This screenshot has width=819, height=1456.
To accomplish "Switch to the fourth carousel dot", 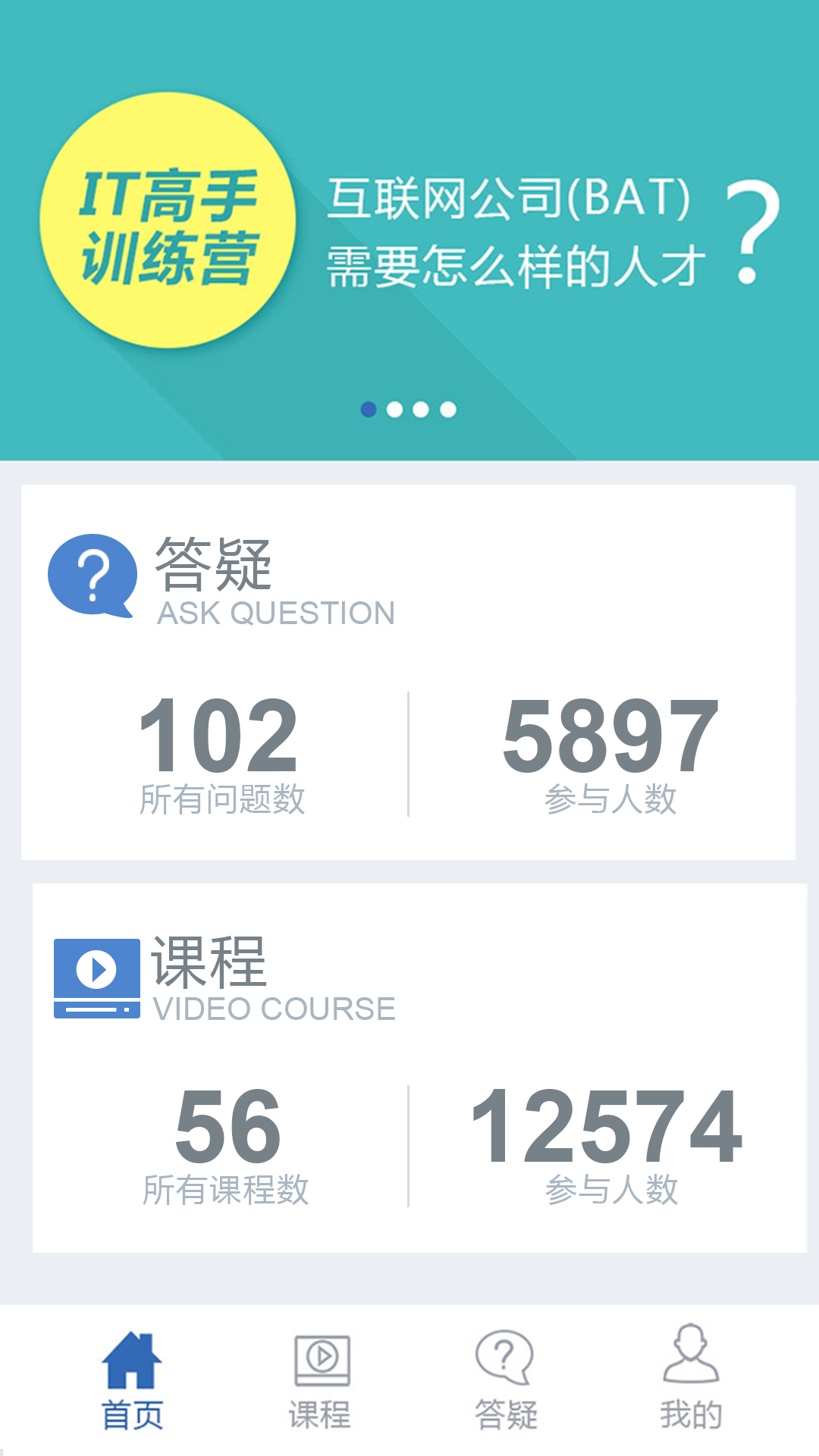I will tap(448, 409).
